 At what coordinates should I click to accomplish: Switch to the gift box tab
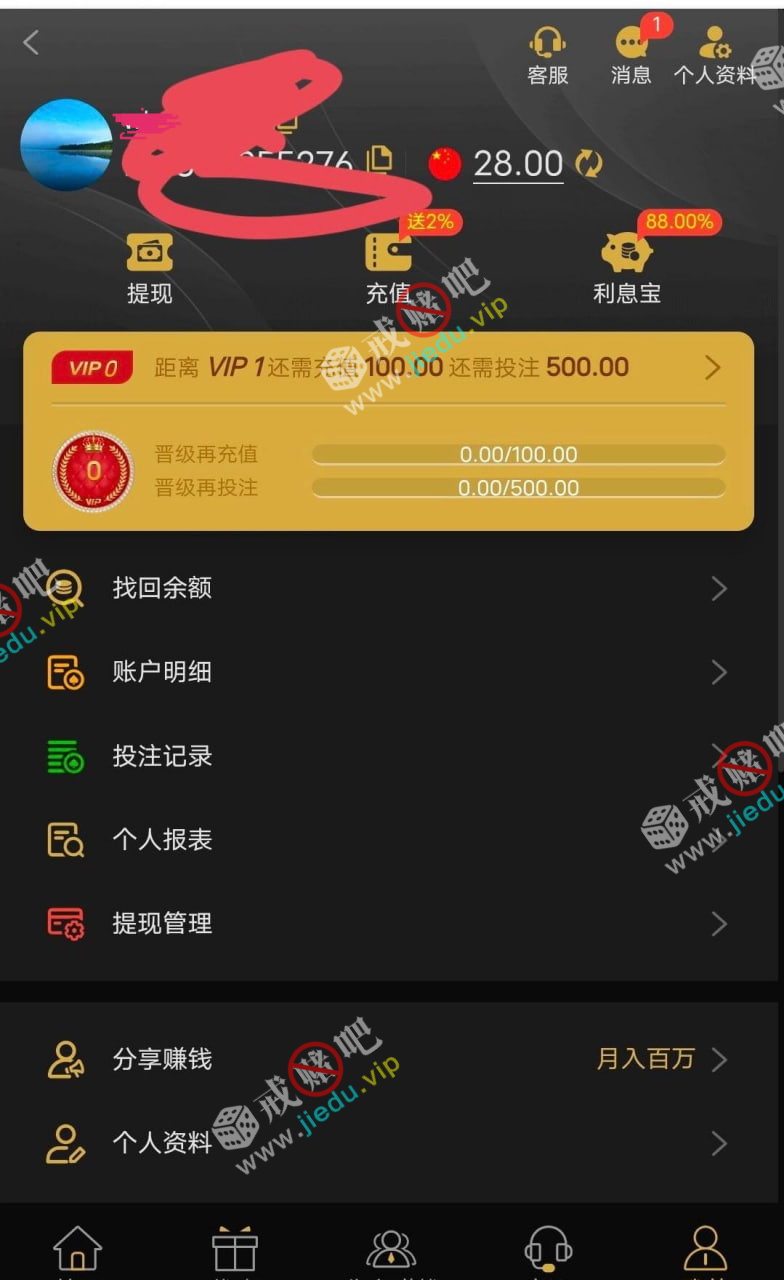235,1250
